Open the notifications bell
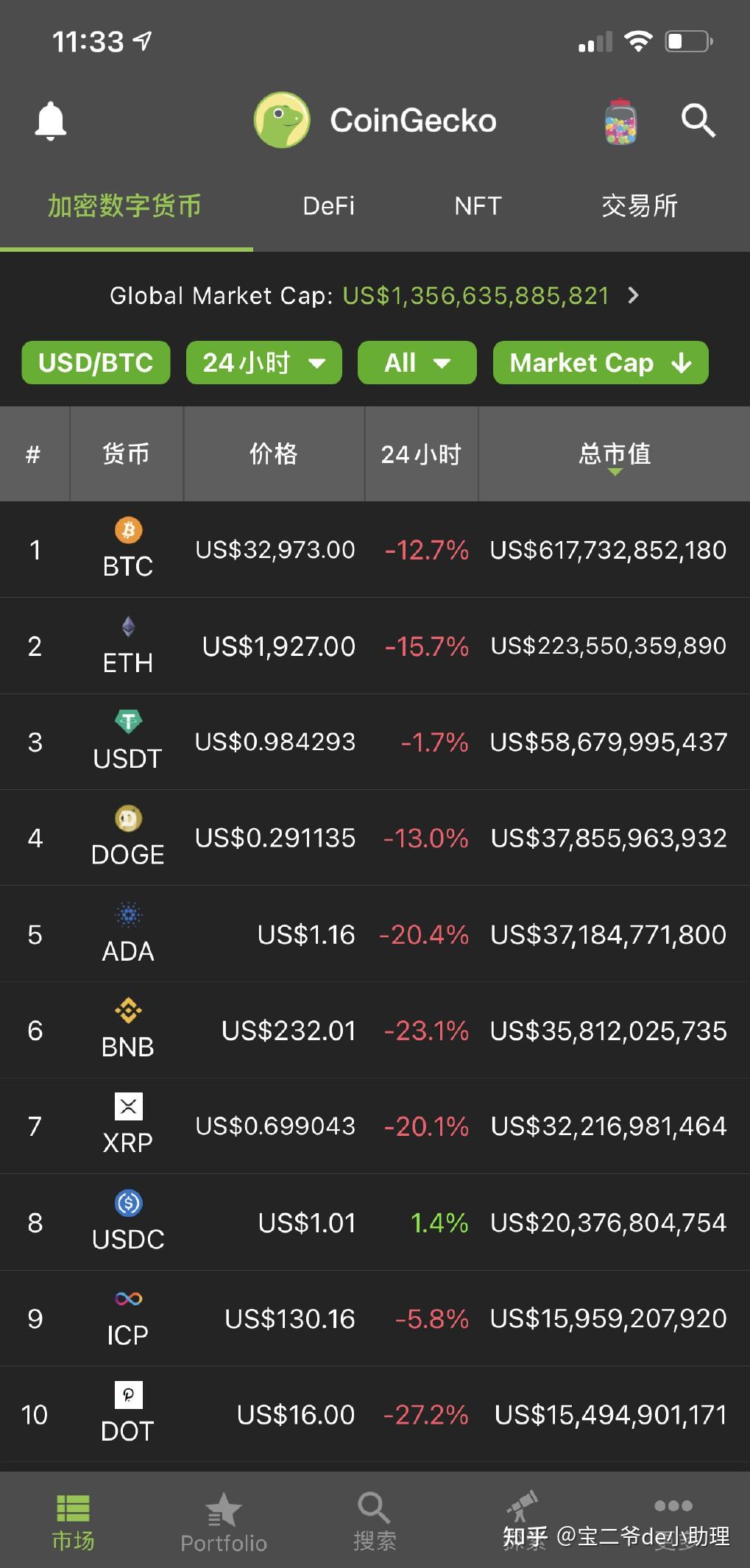The image size is (750, 1568). (x=50, y=120)
